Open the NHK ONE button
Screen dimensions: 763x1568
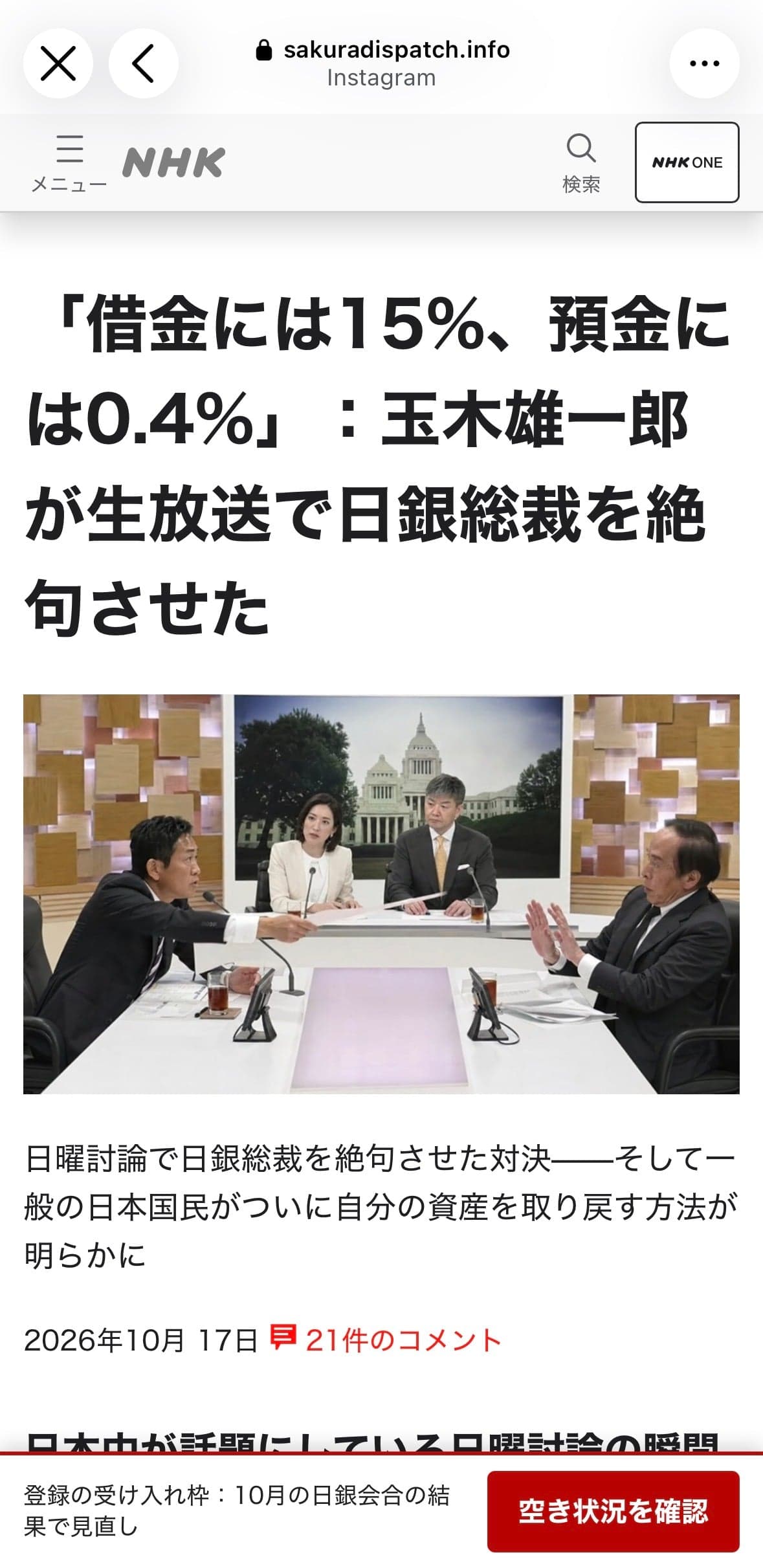click(x=687, y=162)
